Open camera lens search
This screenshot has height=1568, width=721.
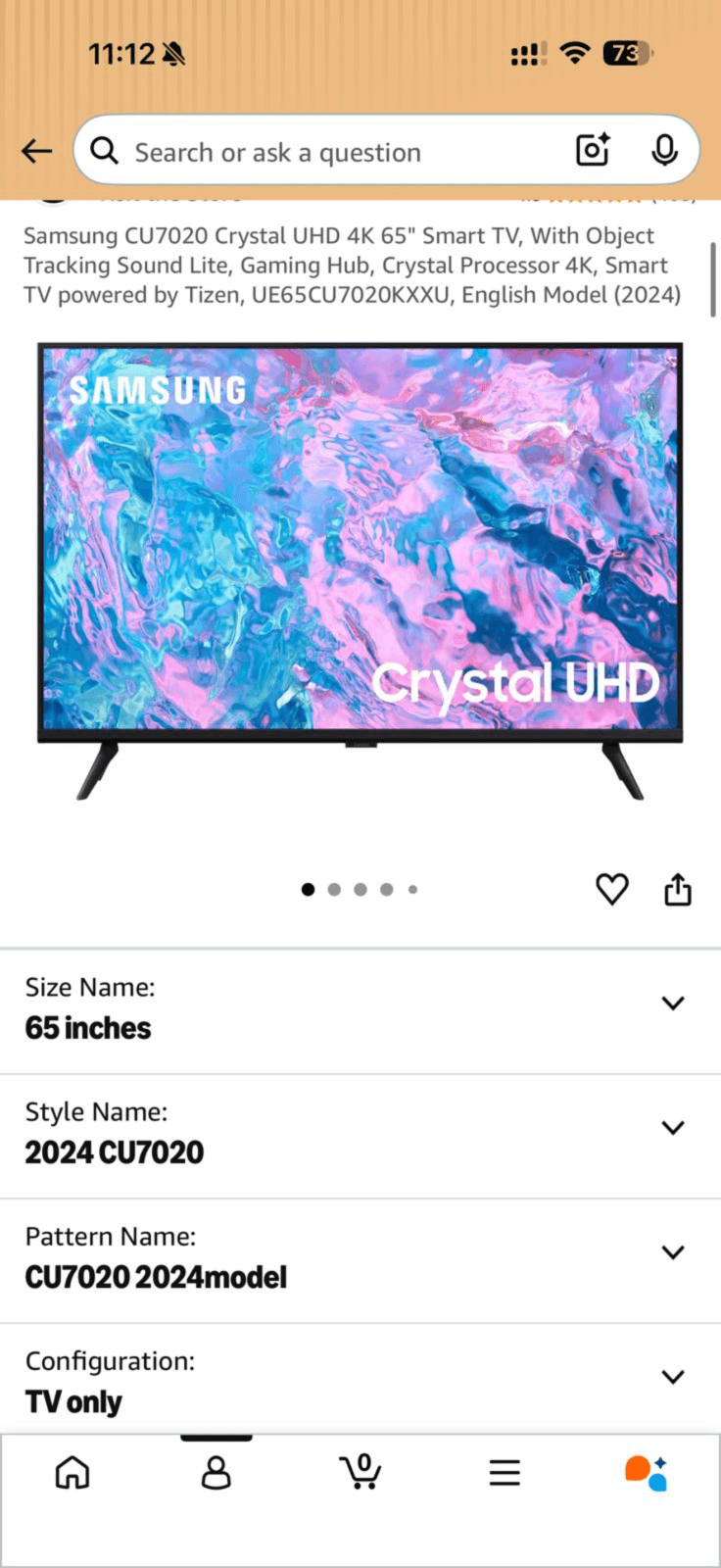tap(592, 150)
